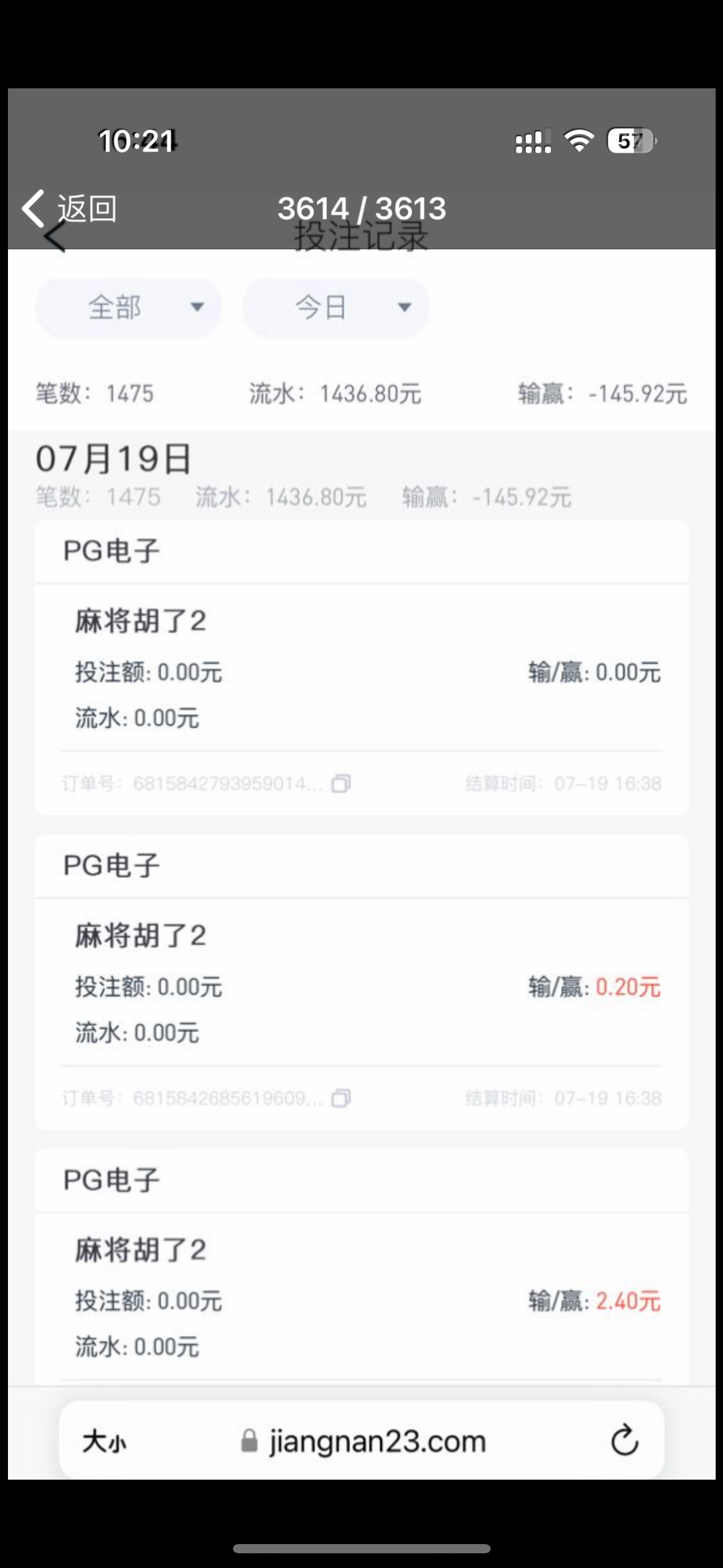
Task: Open the 大小 text size menu
Action: point(104,1441)
